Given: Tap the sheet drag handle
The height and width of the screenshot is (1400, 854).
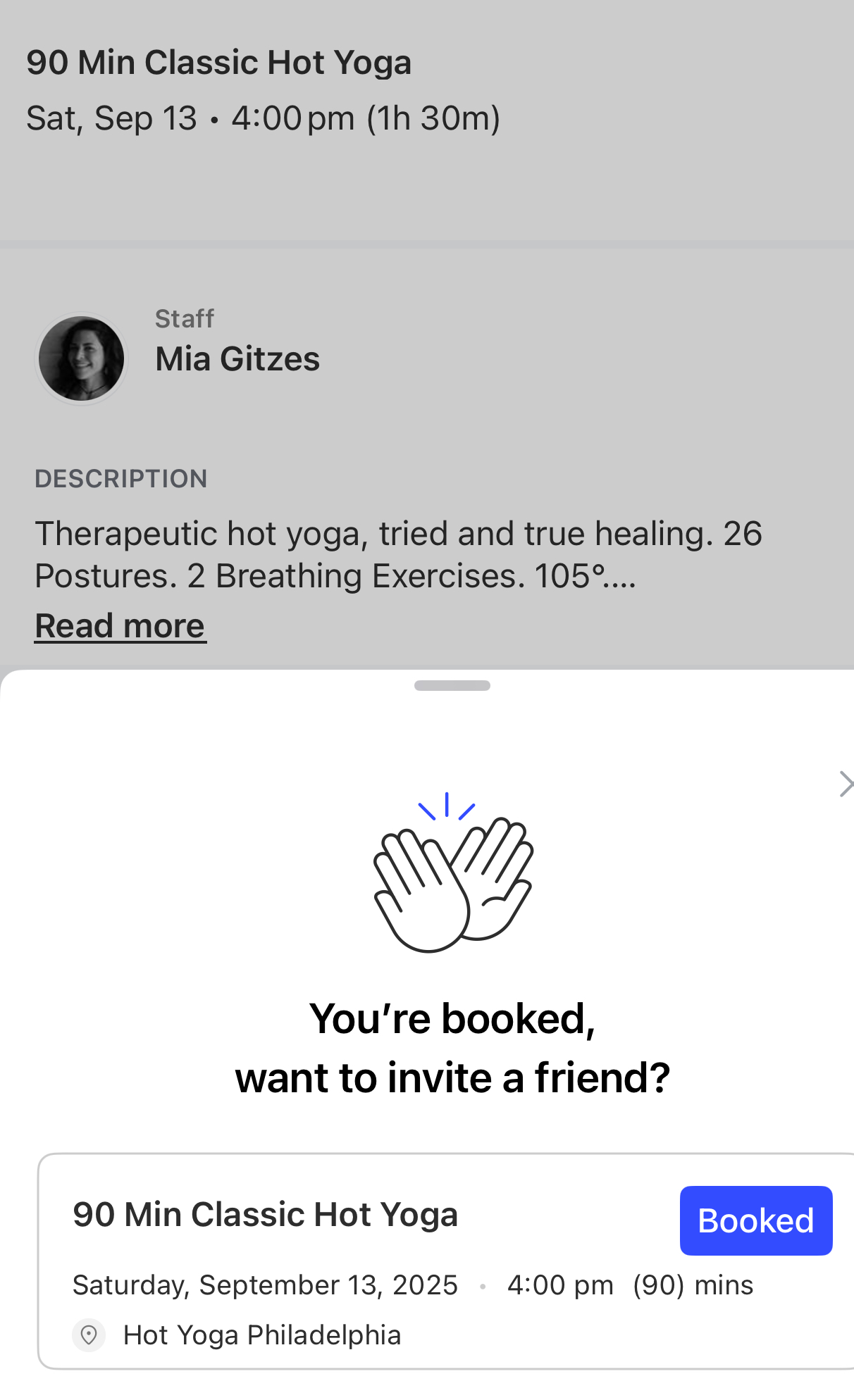Looking at the screenshot, I should [452, 685].
